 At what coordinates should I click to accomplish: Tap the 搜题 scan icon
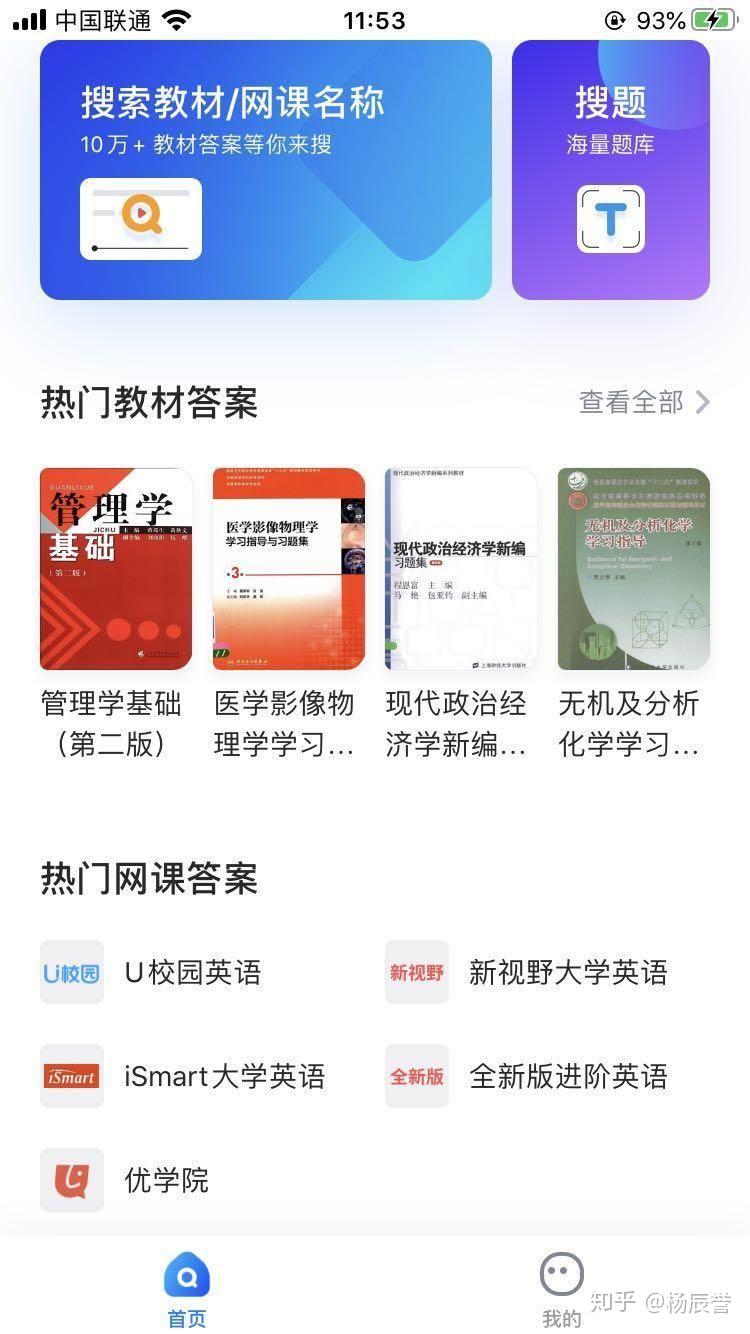tap(610, 219)
